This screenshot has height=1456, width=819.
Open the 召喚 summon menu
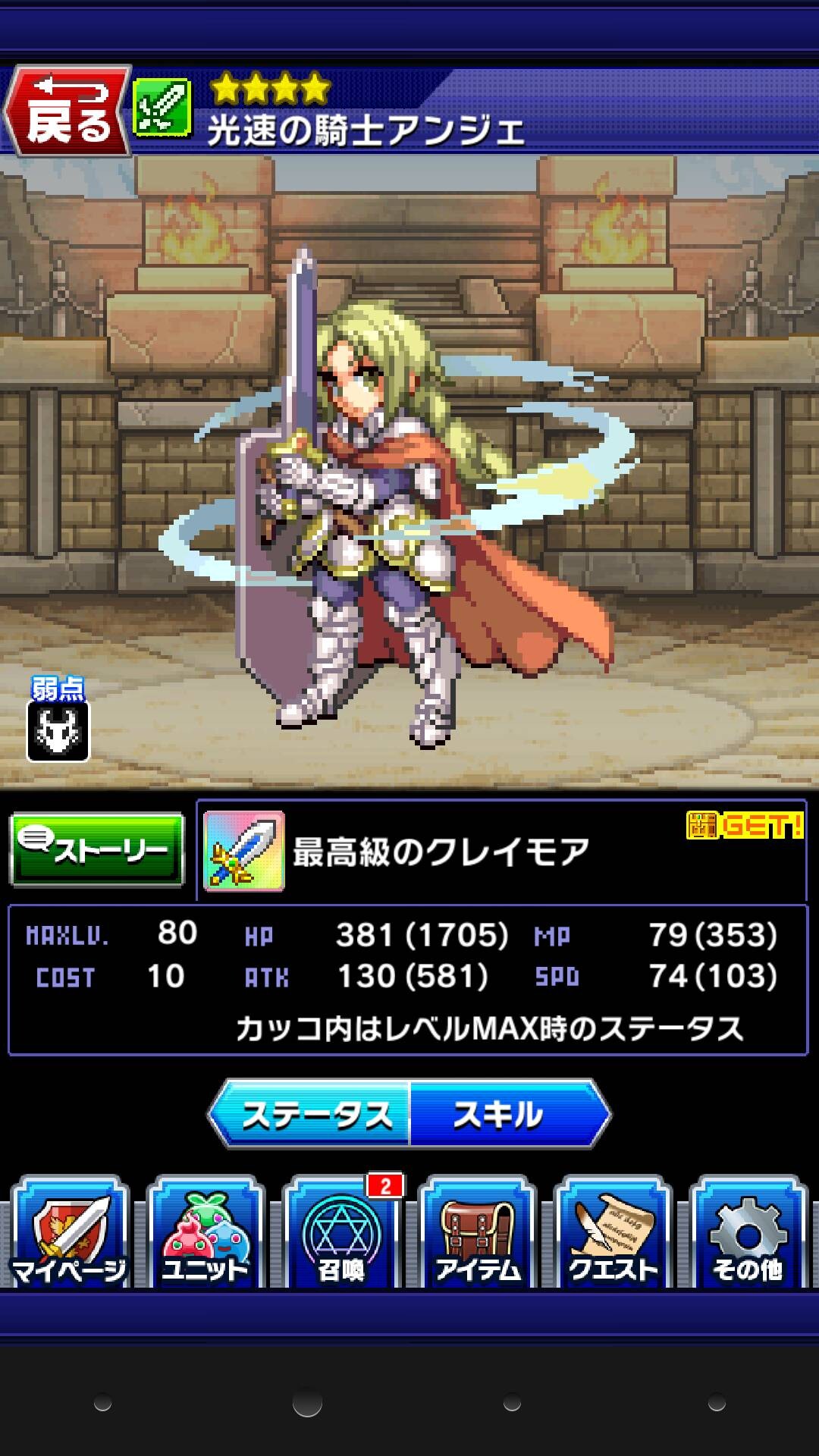point(341,1232)
